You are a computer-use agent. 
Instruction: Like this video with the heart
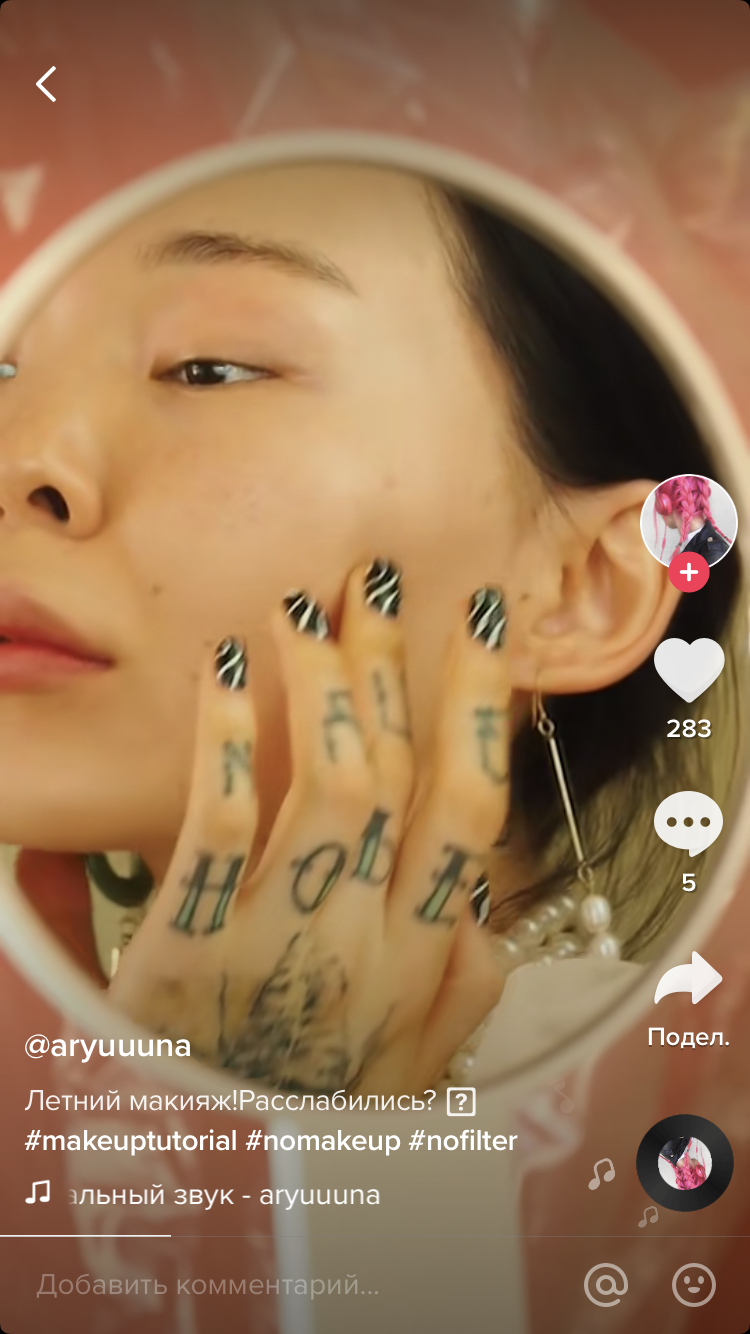(x=688, y=670)
